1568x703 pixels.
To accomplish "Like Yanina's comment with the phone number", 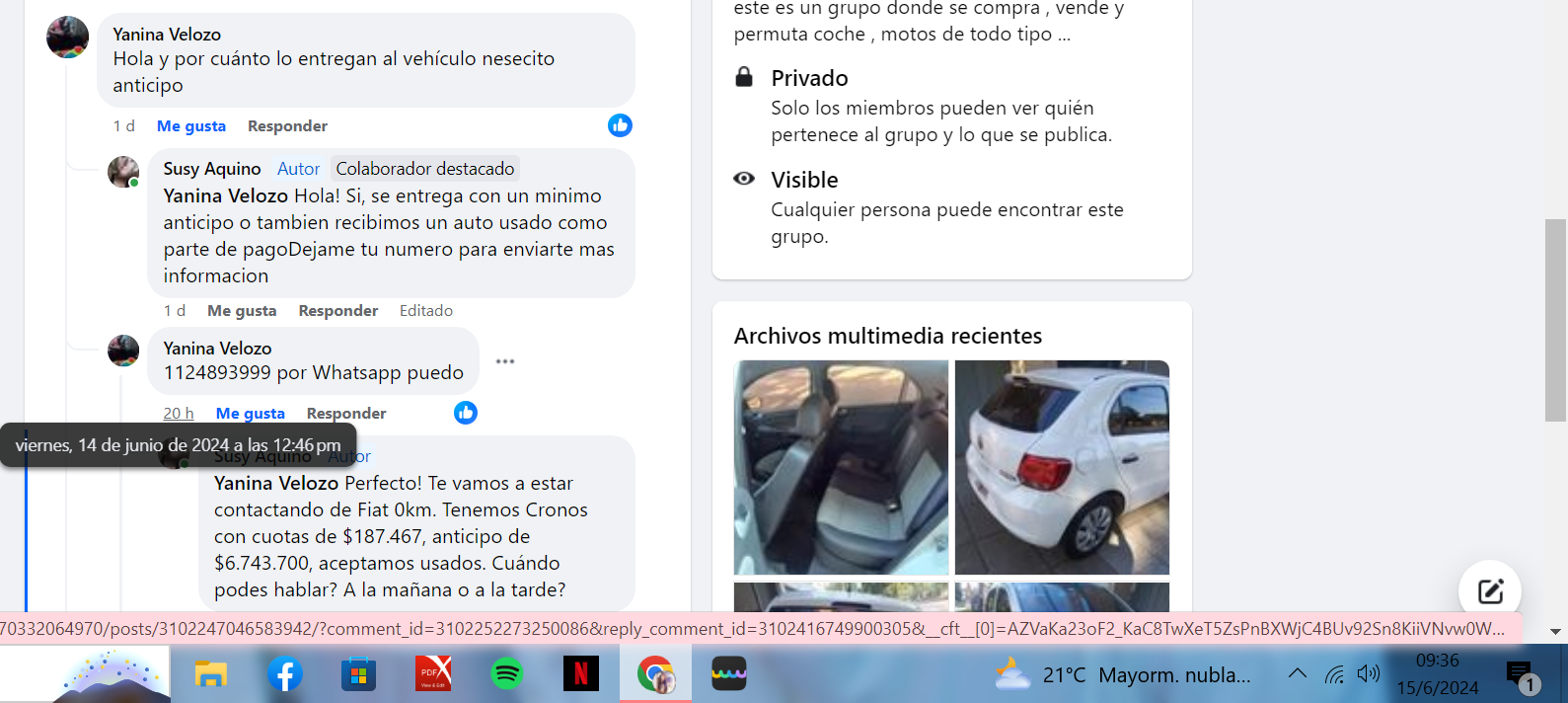I will 250,414.
